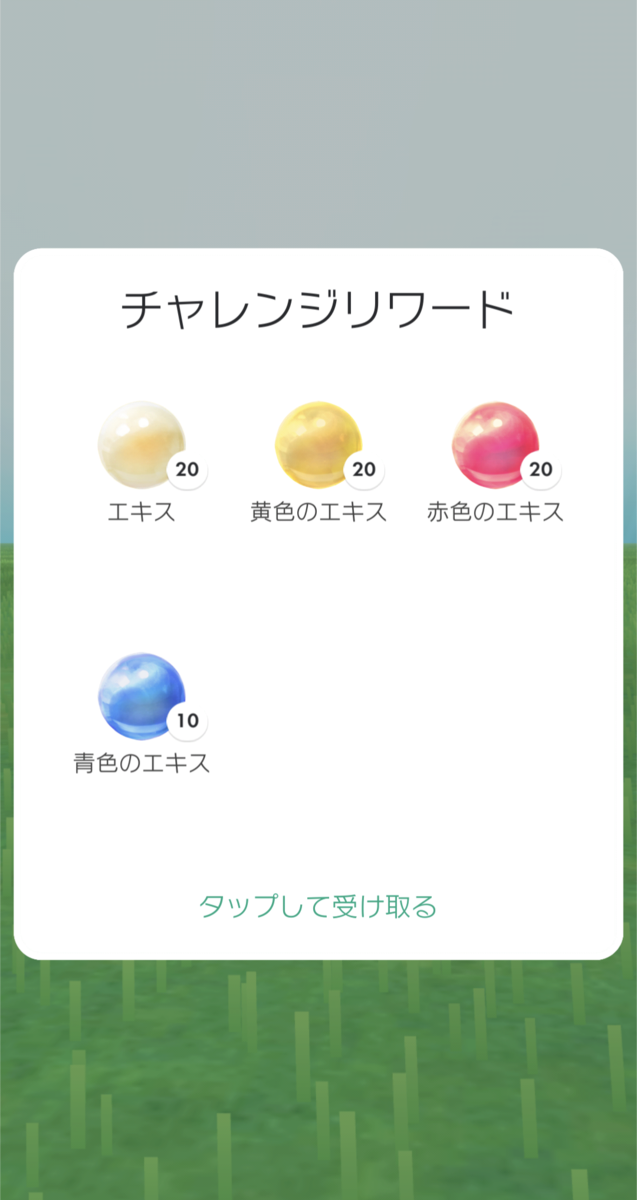Tap タップして受け取る to claim rewards
The height and width of the screenshot is (1200, 637).
click(318, 907)
